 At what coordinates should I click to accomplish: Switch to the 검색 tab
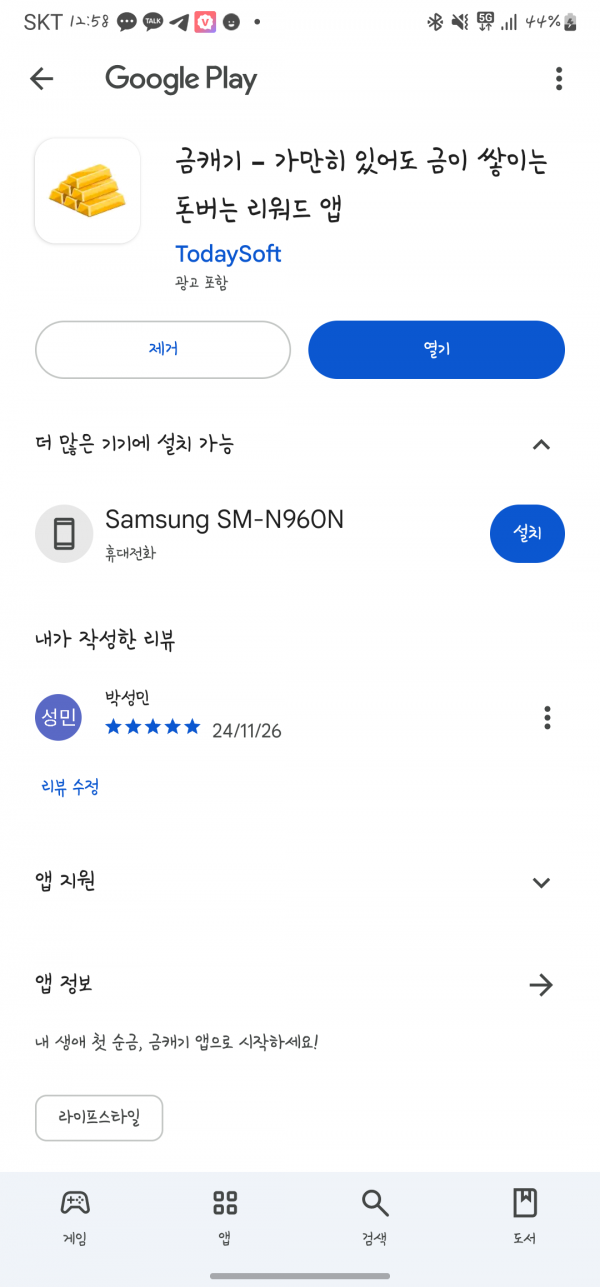pos(375,1217)
